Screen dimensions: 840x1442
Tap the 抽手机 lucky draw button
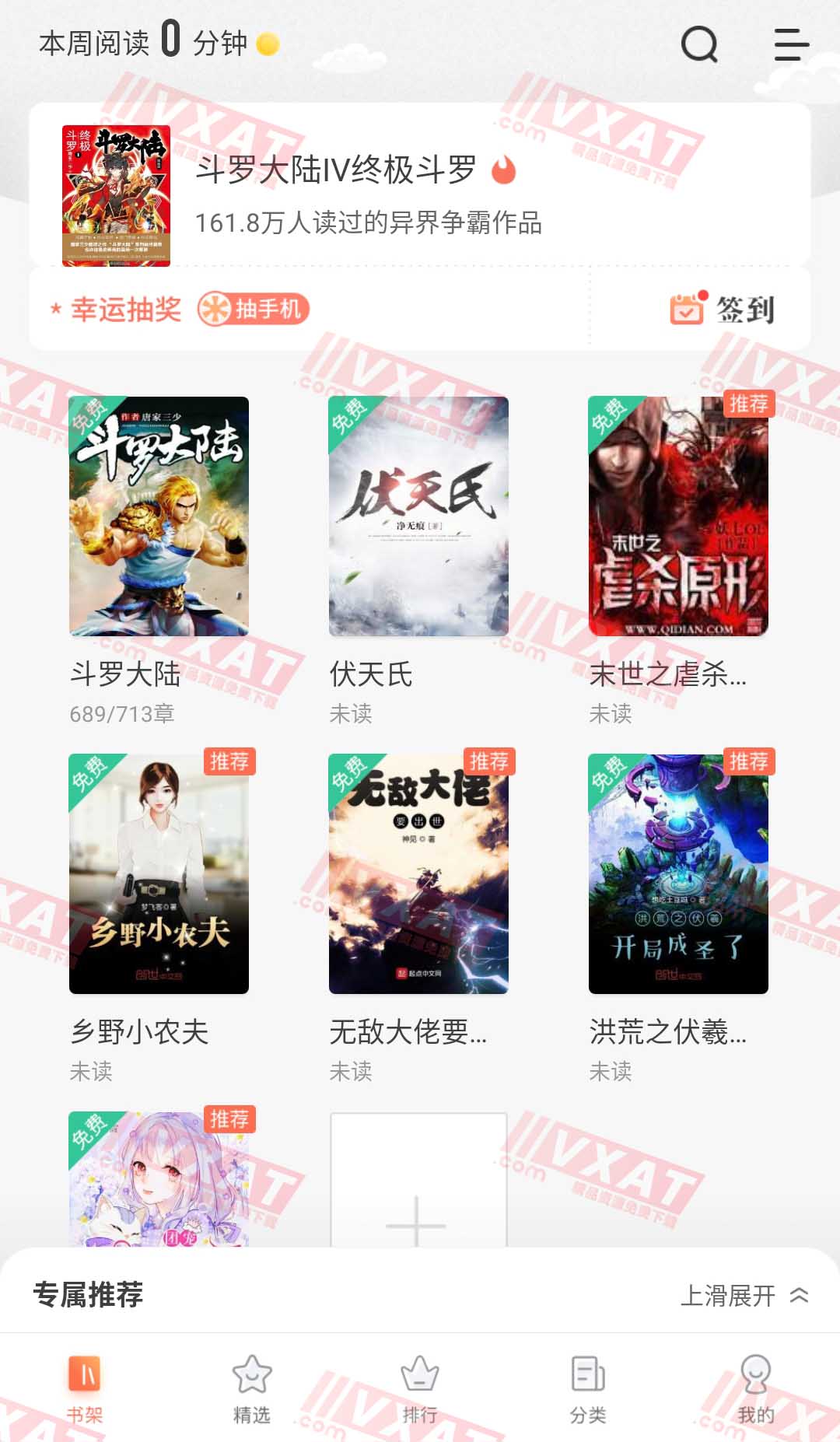253,309
